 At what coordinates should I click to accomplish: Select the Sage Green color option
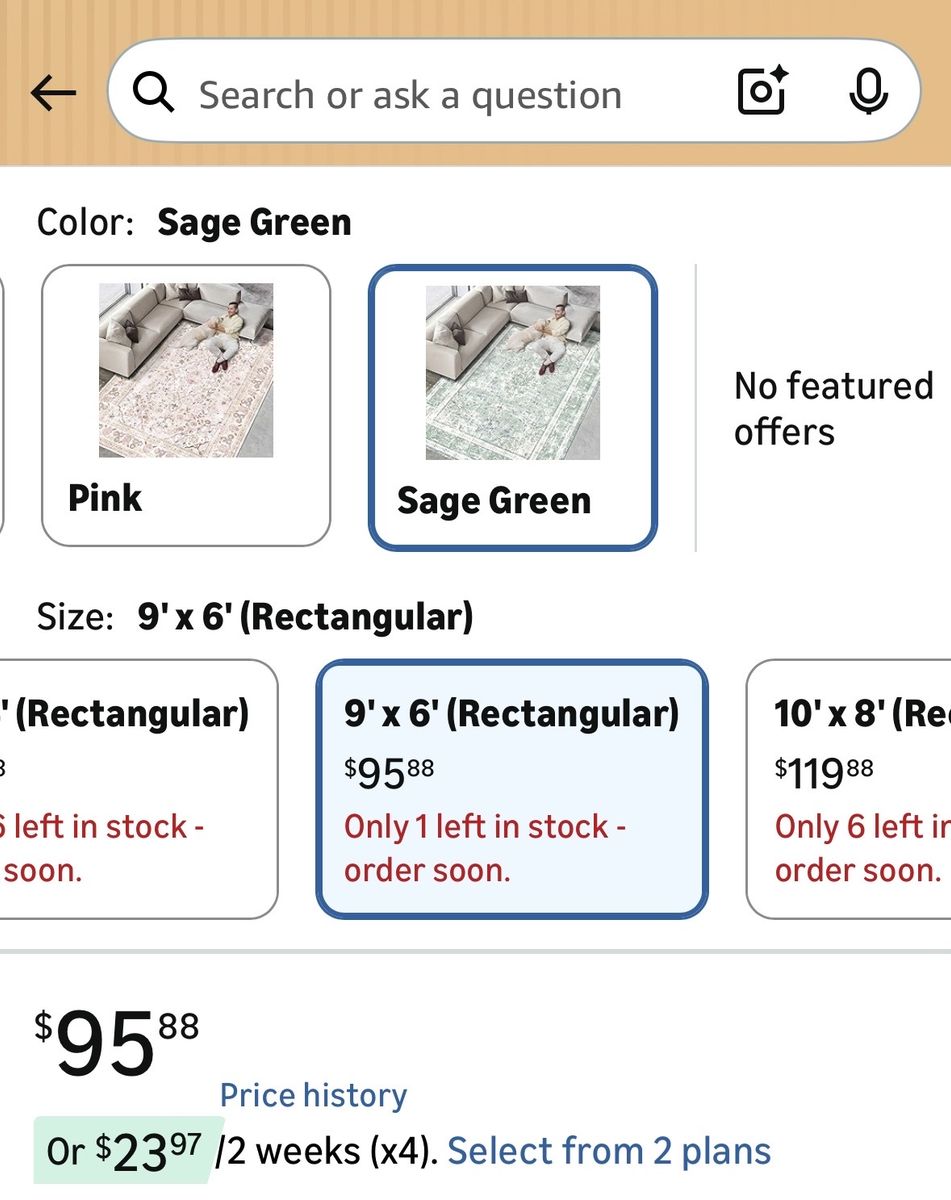[x=512, y=408]
